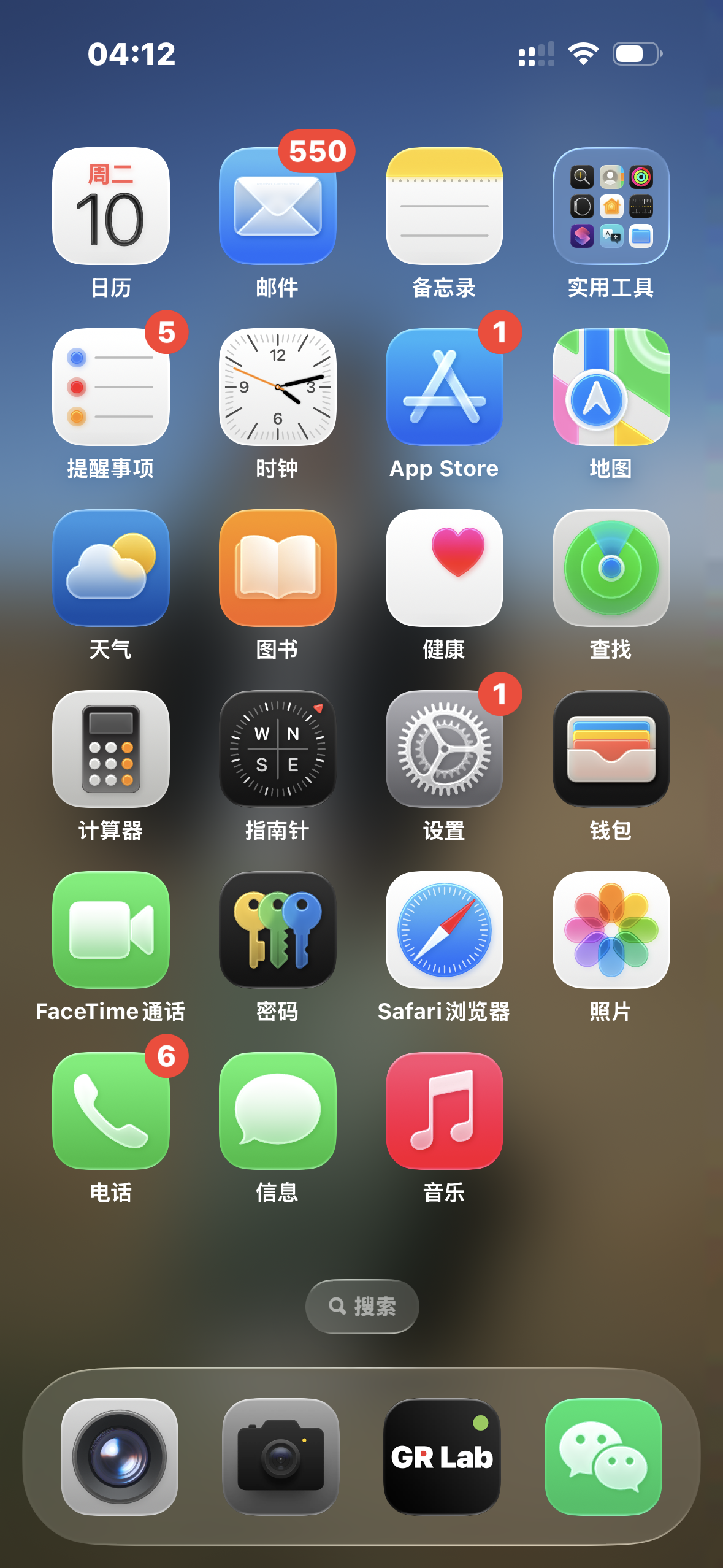Open the 钱包 Wallet app
The width and height of the screenshot is (723, 1568).
click(x=611, y=748)
